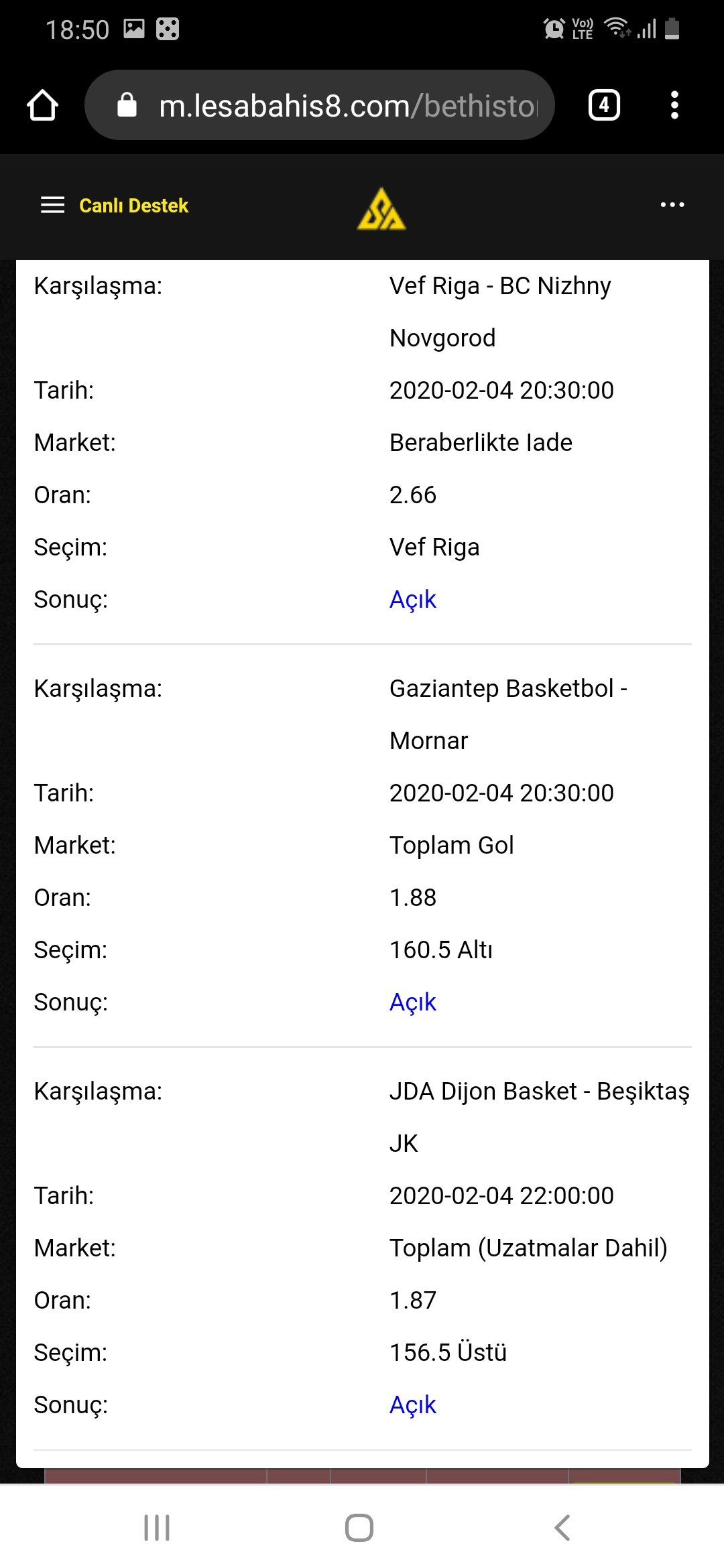Tap the browser home icon
This screenshot has width=724, height=1568.
click(x=42, y=105)
